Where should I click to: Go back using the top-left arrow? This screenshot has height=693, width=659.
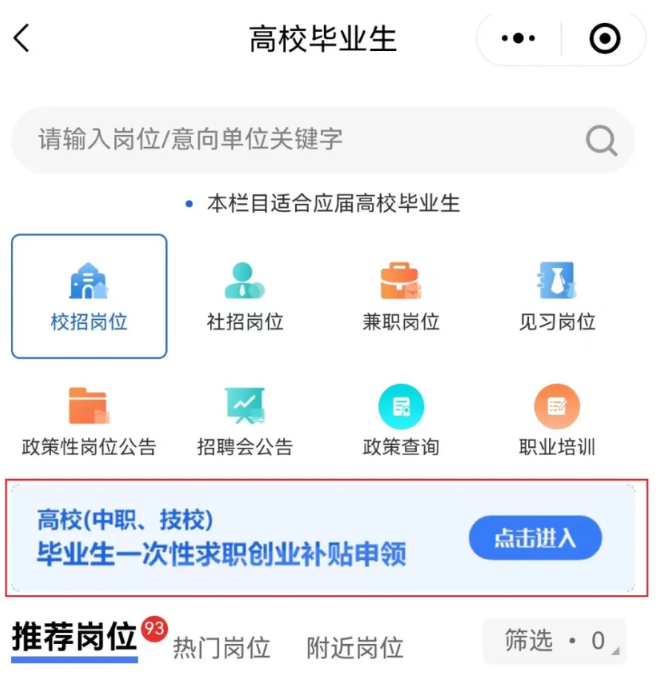tap(22, 39)
